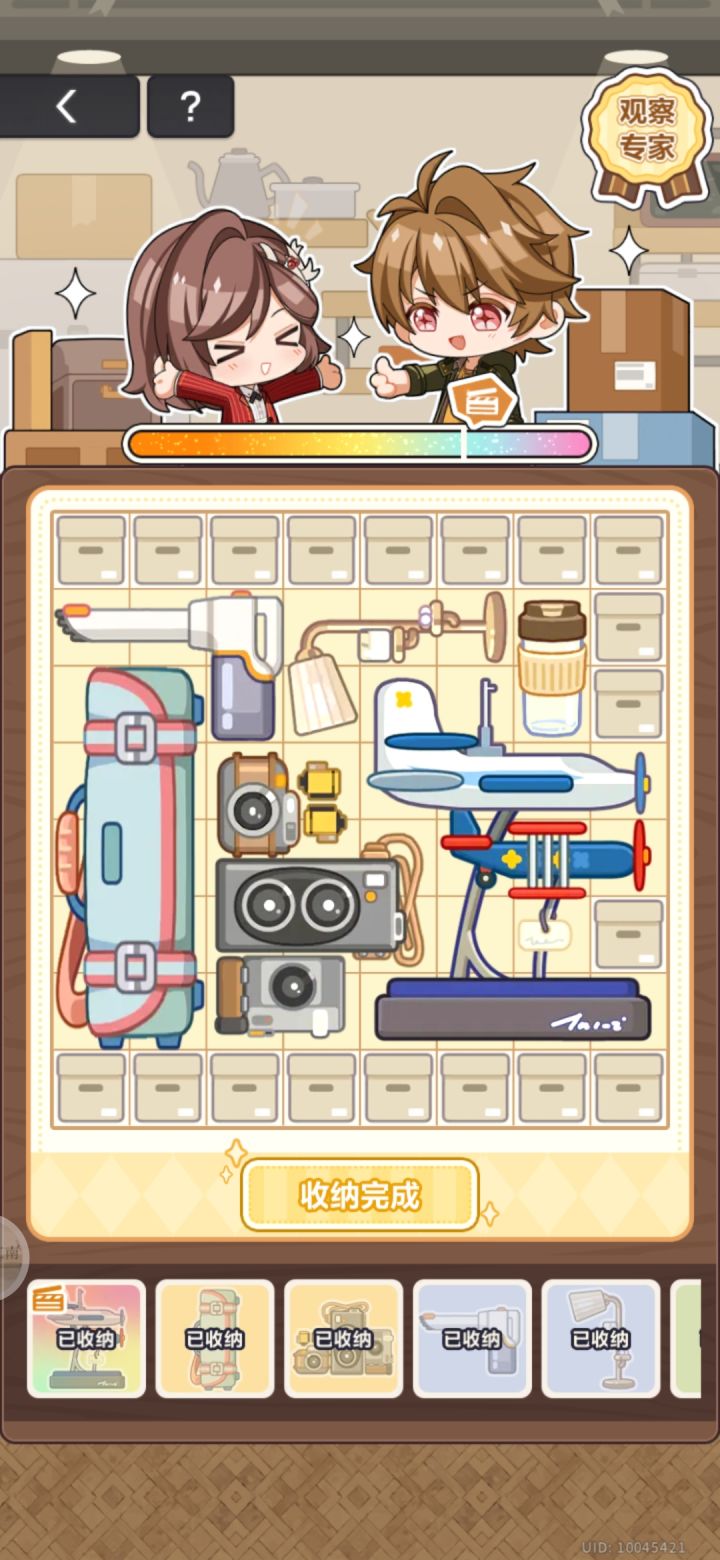Select the camera collection card marked 已收纳

coord(343,1338)
